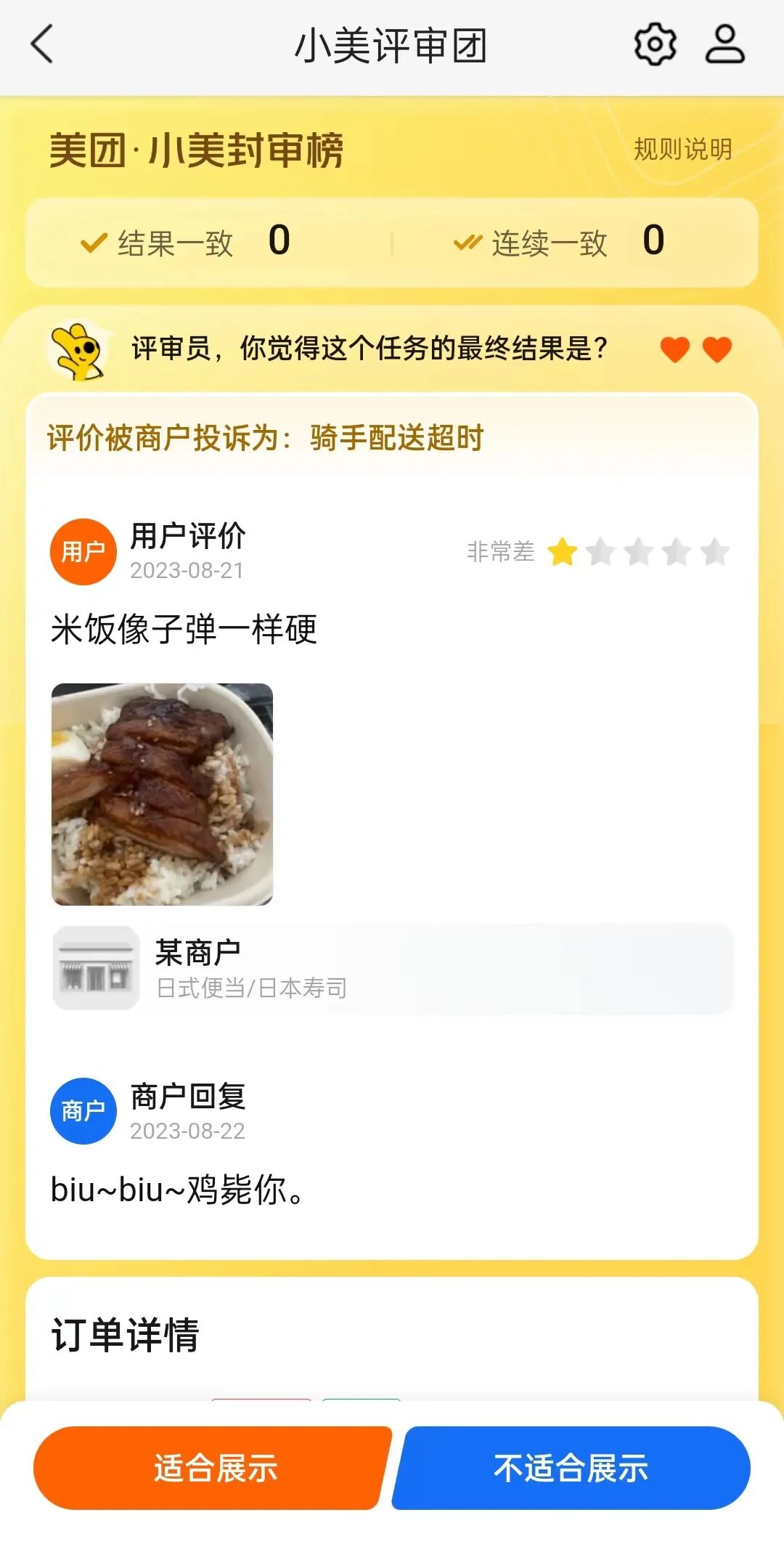Open 规则说明 rules explanation
The height and width of the screenshot is (1544, 784).
[x=682, y=150]
